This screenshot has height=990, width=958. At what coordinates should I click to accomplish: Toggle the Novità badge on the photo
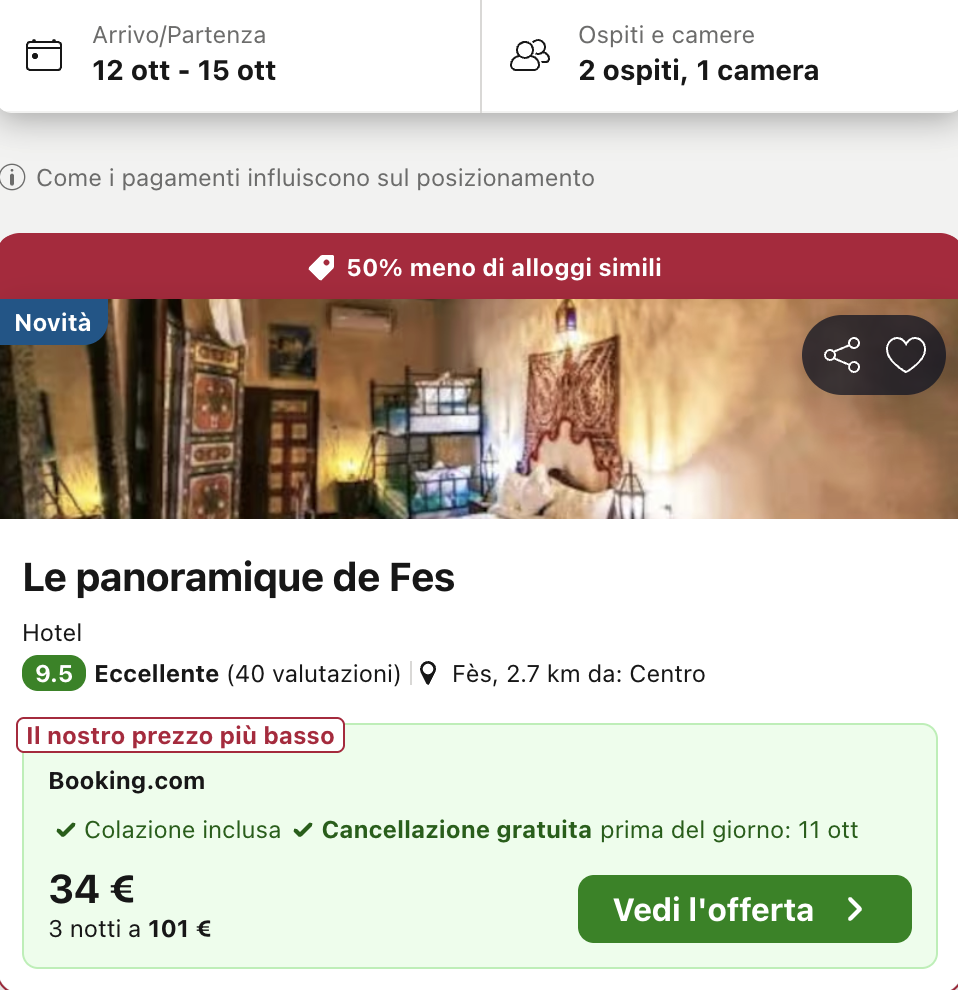click(53, 322)
